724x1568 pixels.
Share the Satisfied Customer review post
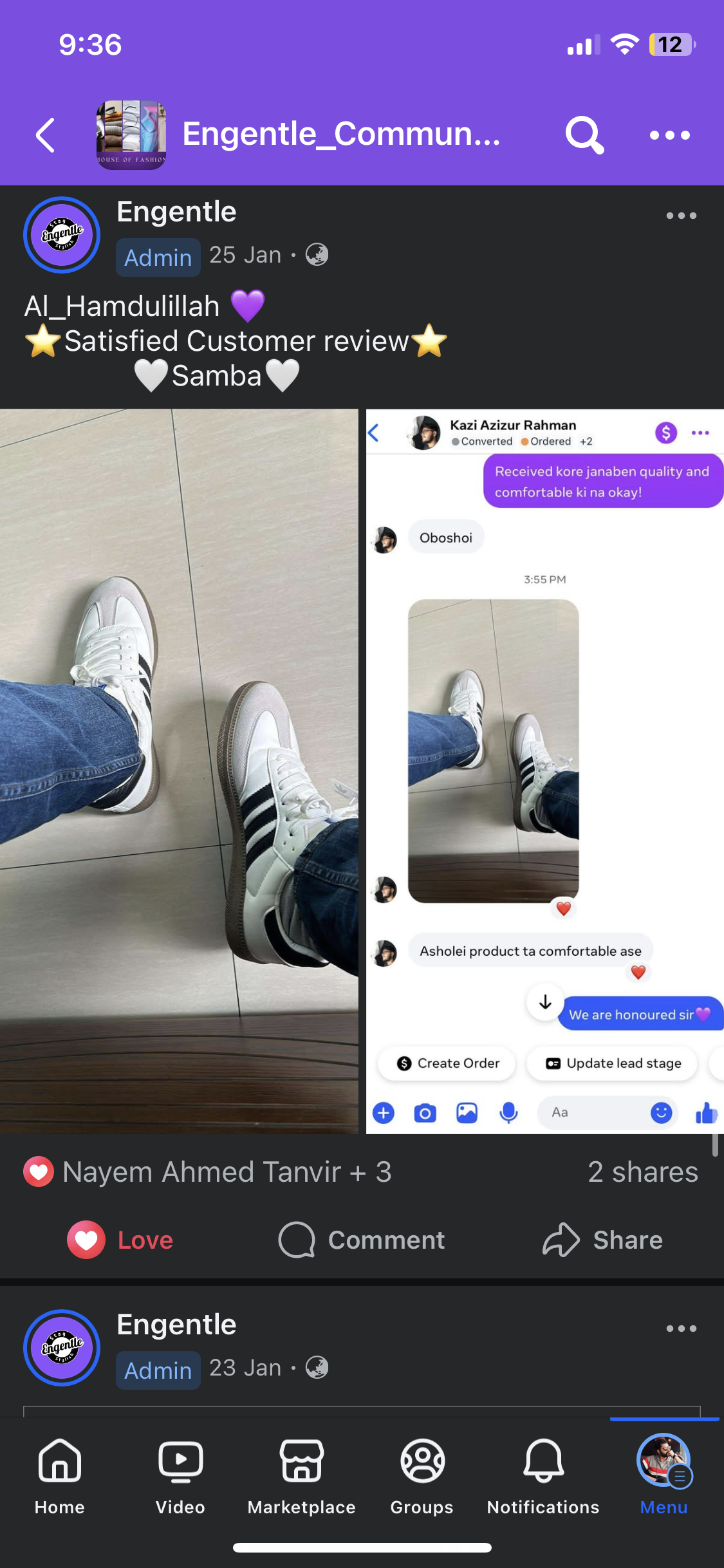pos(602,1240)
